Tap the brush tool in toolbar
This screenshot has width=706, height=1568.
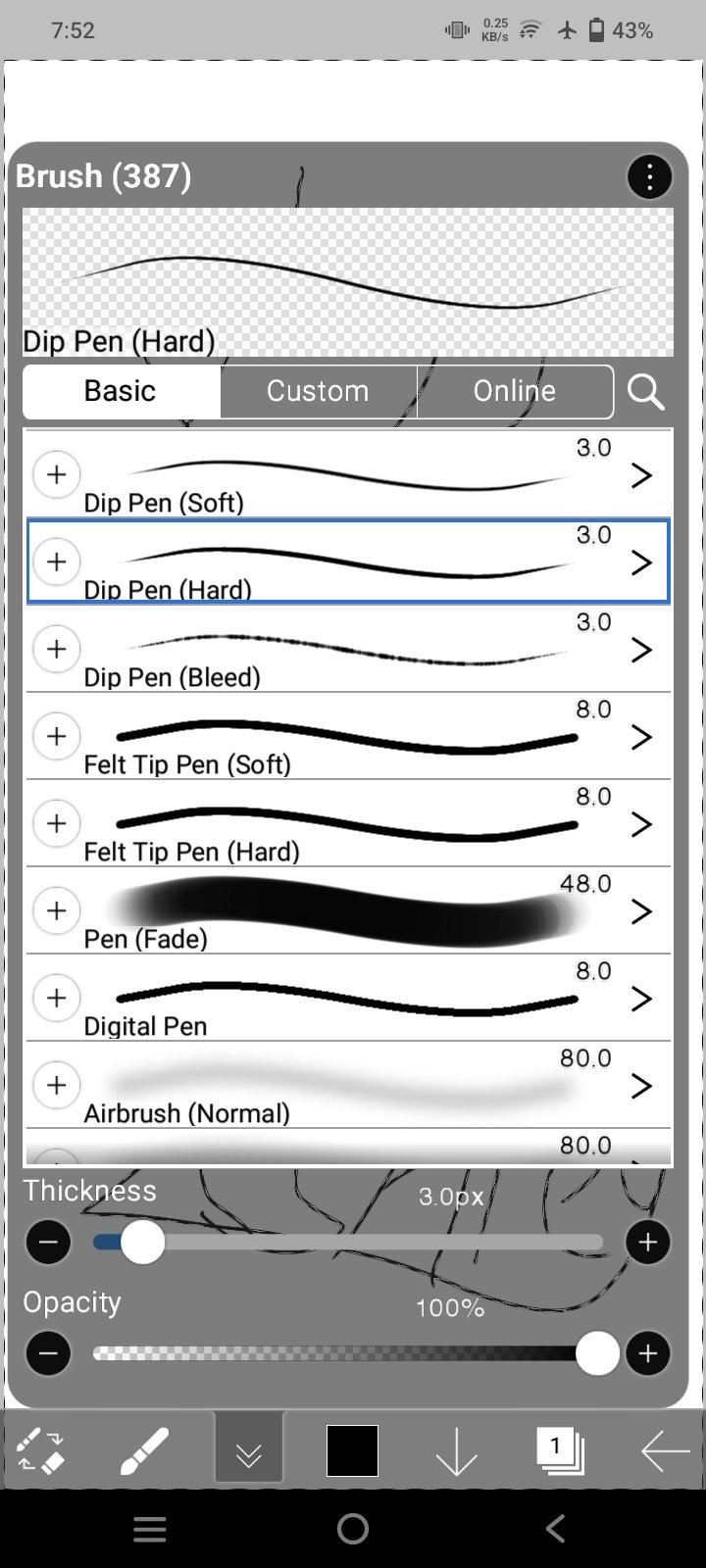click(x=144, y=1450)
